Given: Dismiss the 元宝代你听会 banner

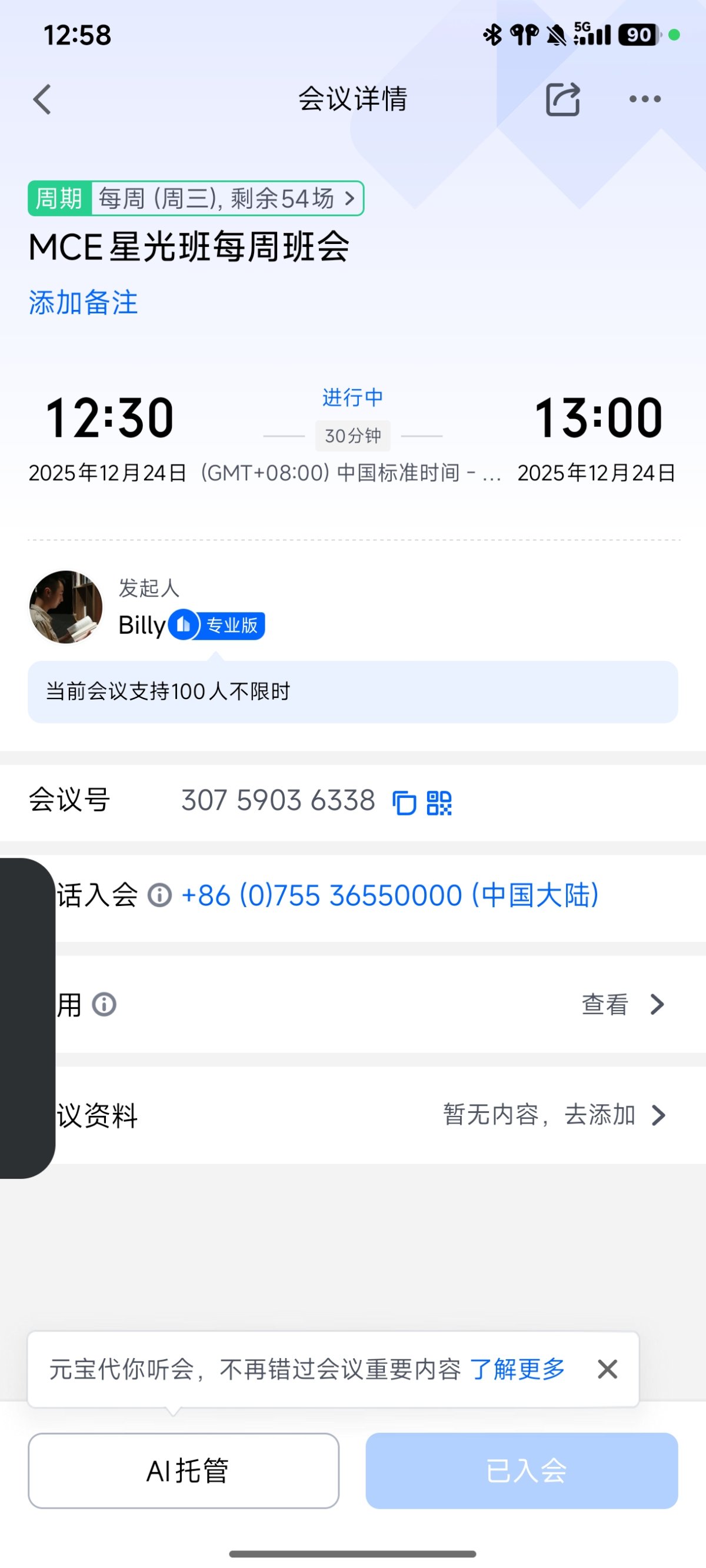Looking at the screenshot, I should pyautogui.click(x=607, y=1370).
